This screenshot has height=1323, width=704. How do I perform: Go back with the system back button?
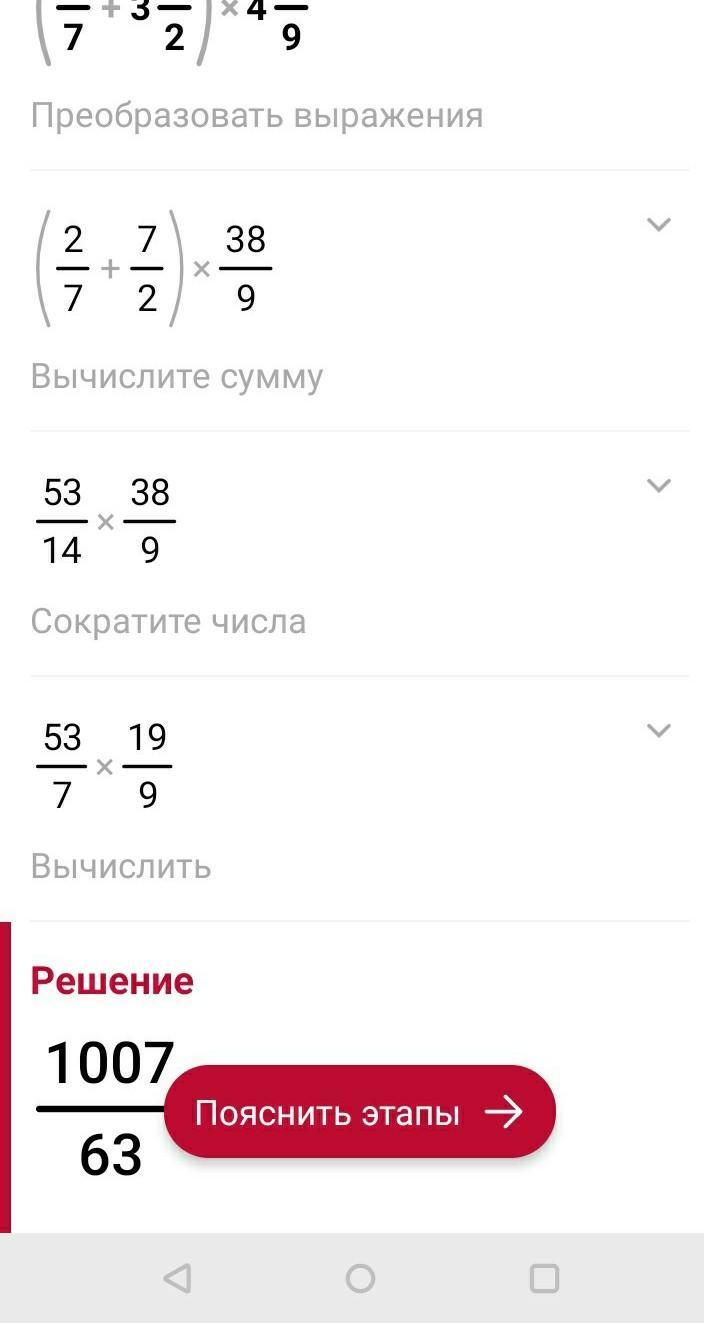pos(177,1278)
